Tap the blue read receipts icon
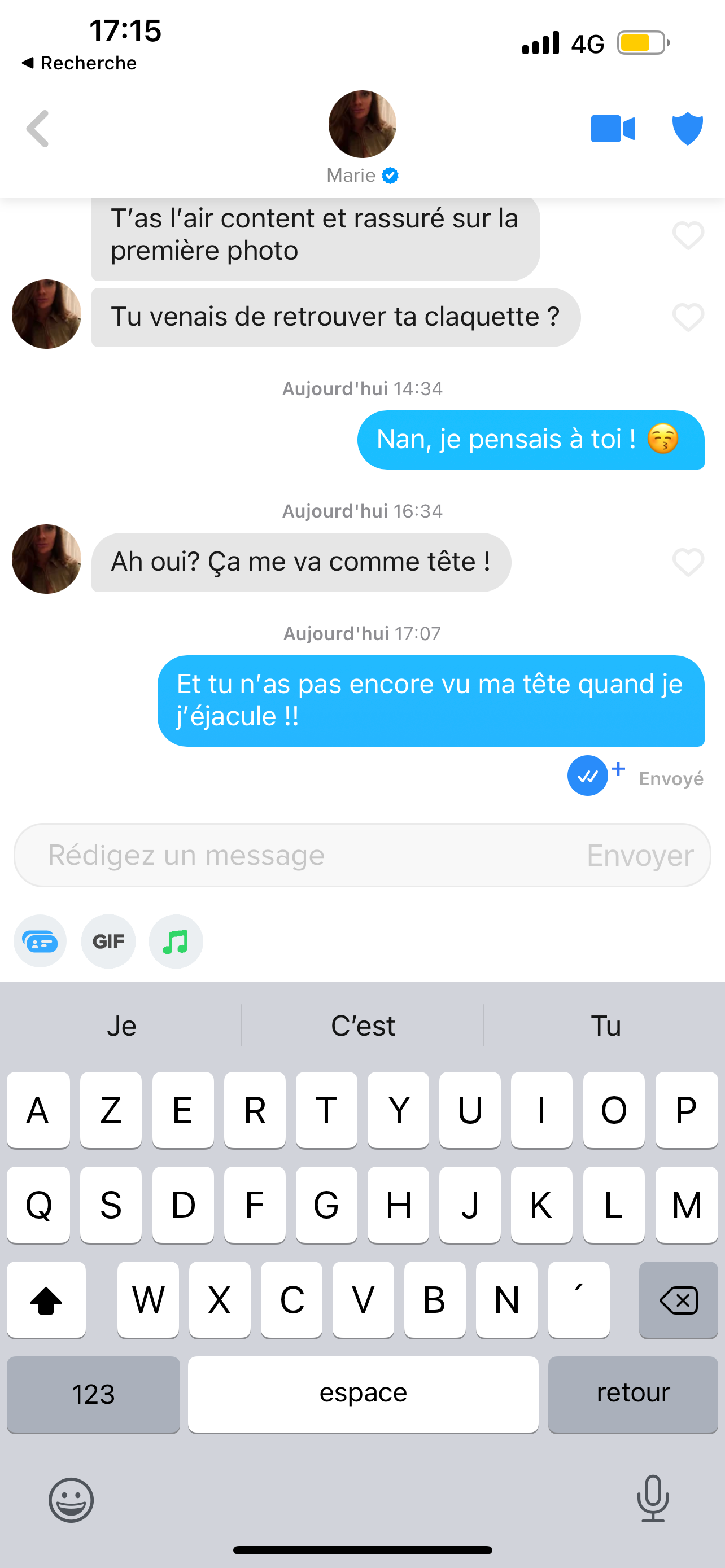 tap(588, 776)
